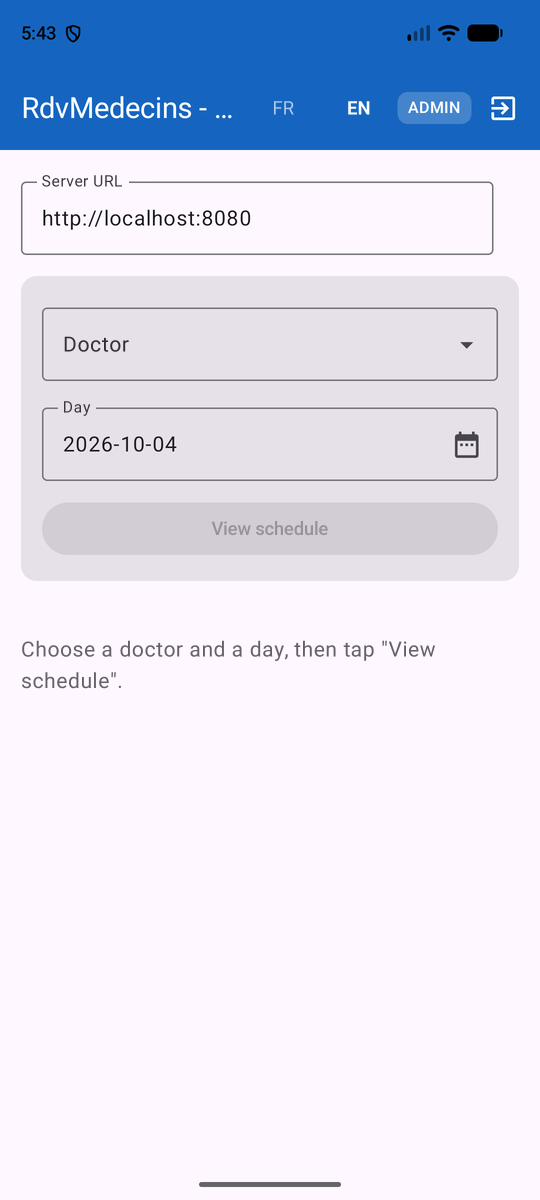Edit the Server URL field

tap(257, 218)
